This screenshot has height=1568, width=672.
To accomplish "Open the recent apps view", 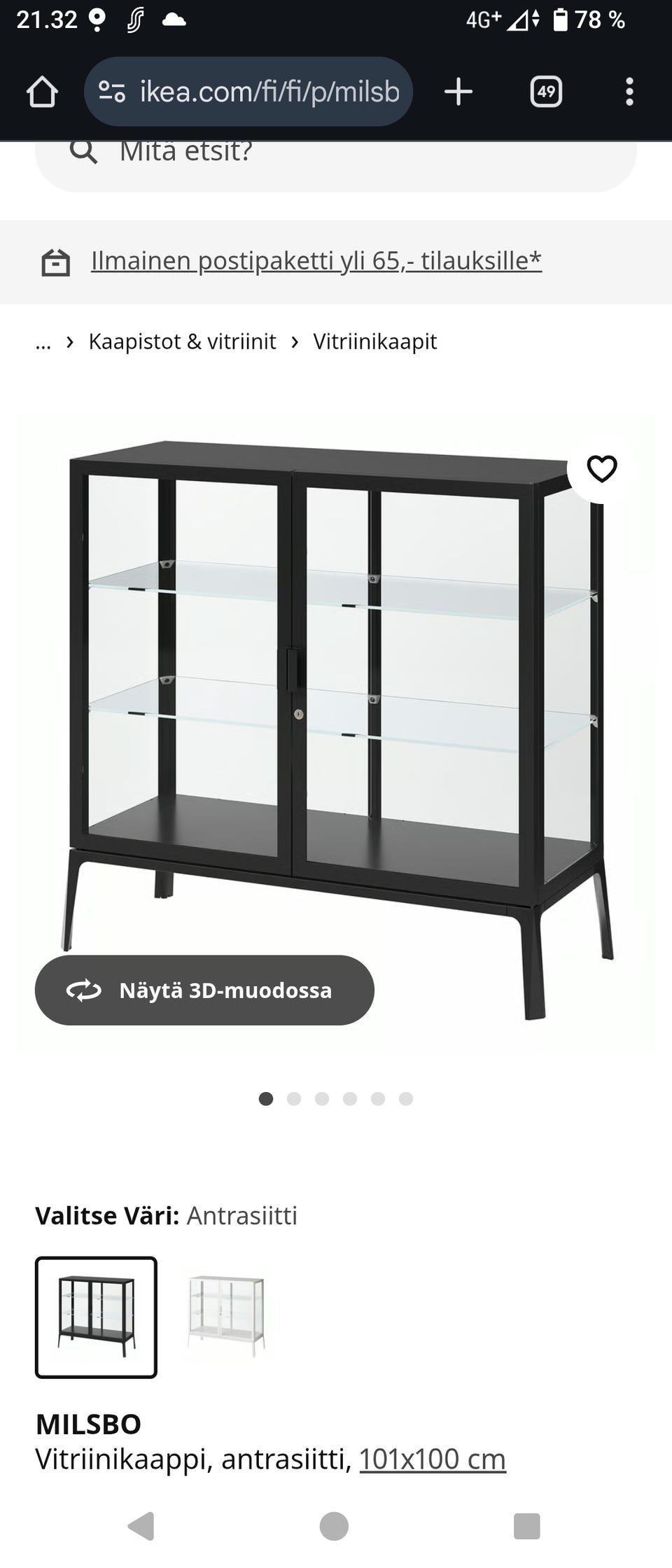I will 526,1527.
